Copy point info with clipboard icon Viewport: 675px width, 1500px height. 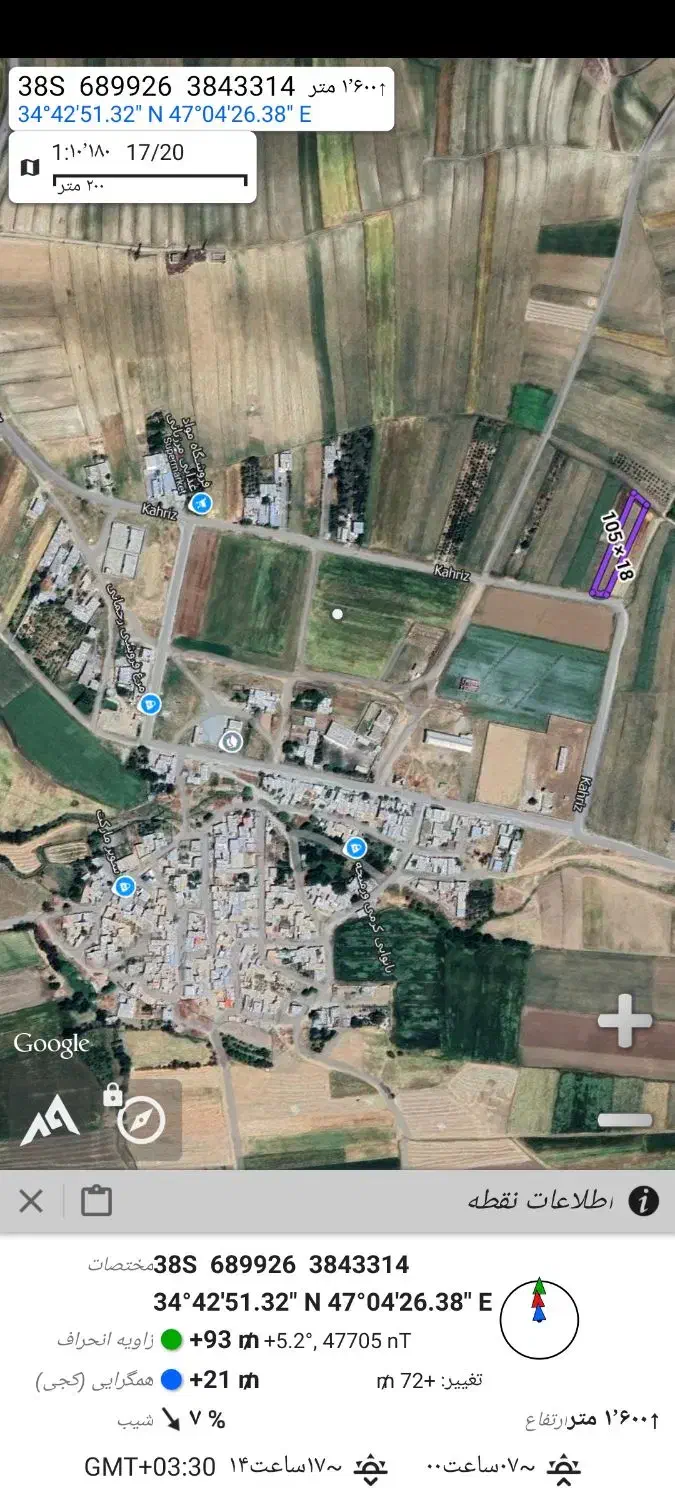pyautogui.click(x=97, y=1201)
